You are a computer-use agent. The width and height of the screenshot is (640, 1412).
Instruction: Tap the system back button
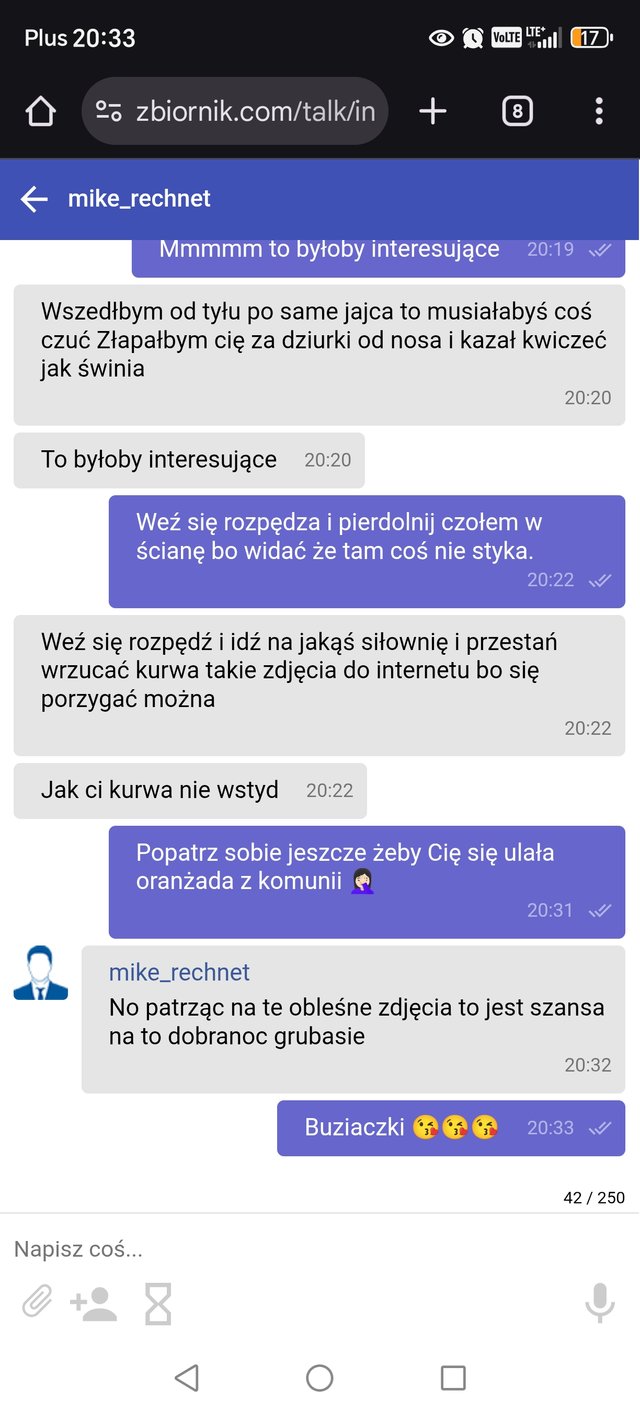(x=187, y=1378)
